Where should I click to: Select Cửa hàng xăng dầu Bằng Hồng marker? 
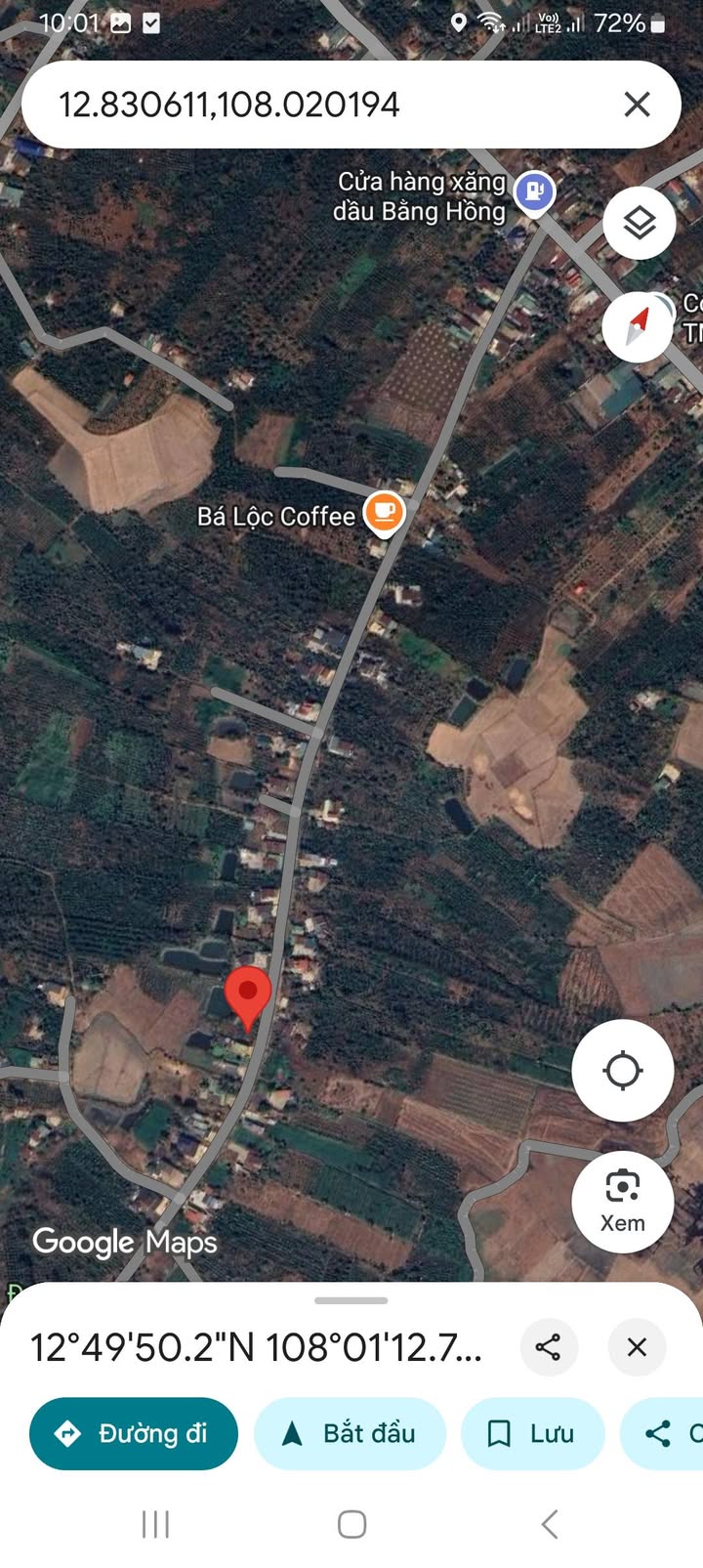pos(534,192)
